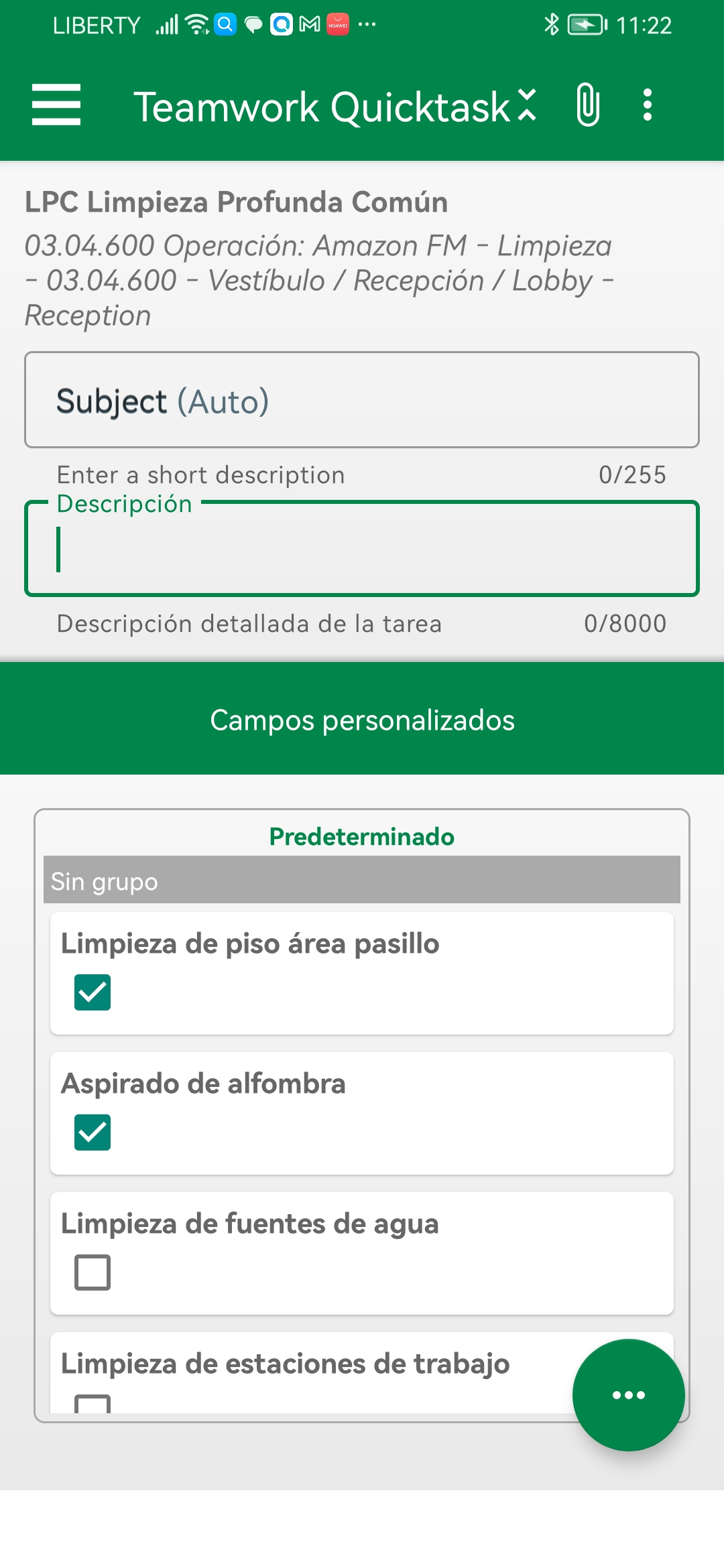This screenshot has height=1568, width=724.
Task: Collapse the Campos personalizados section
Action: (x=362, y=719)
